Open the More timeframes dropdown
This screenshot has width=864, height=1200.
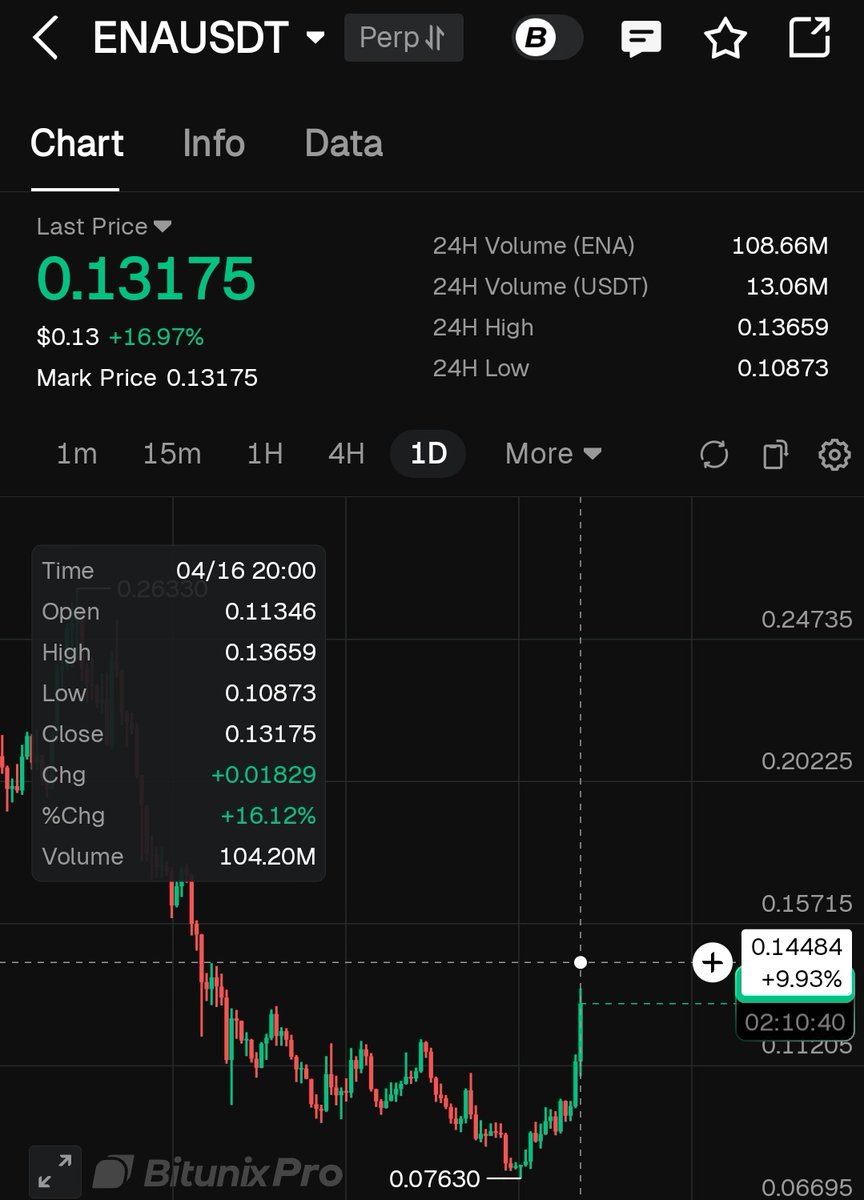[553, 454]
